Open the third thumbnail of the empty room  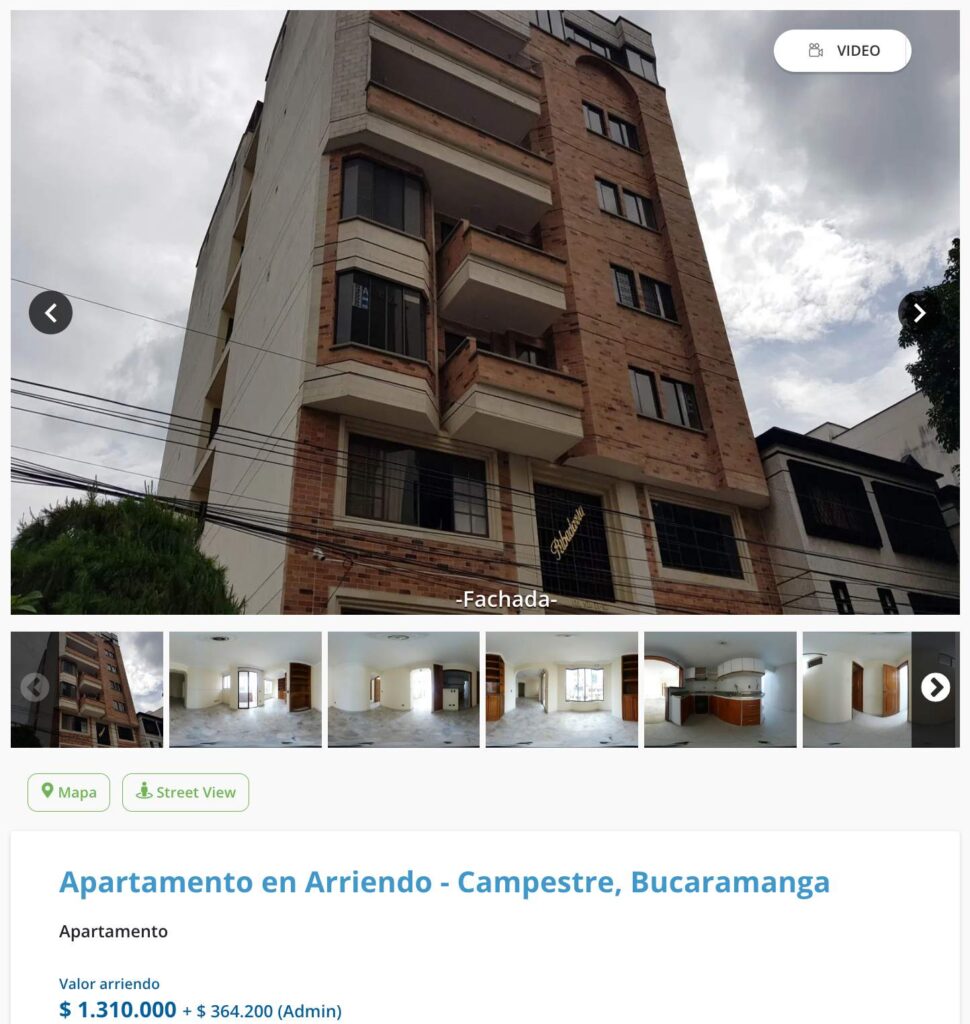[x=403, y=689]
